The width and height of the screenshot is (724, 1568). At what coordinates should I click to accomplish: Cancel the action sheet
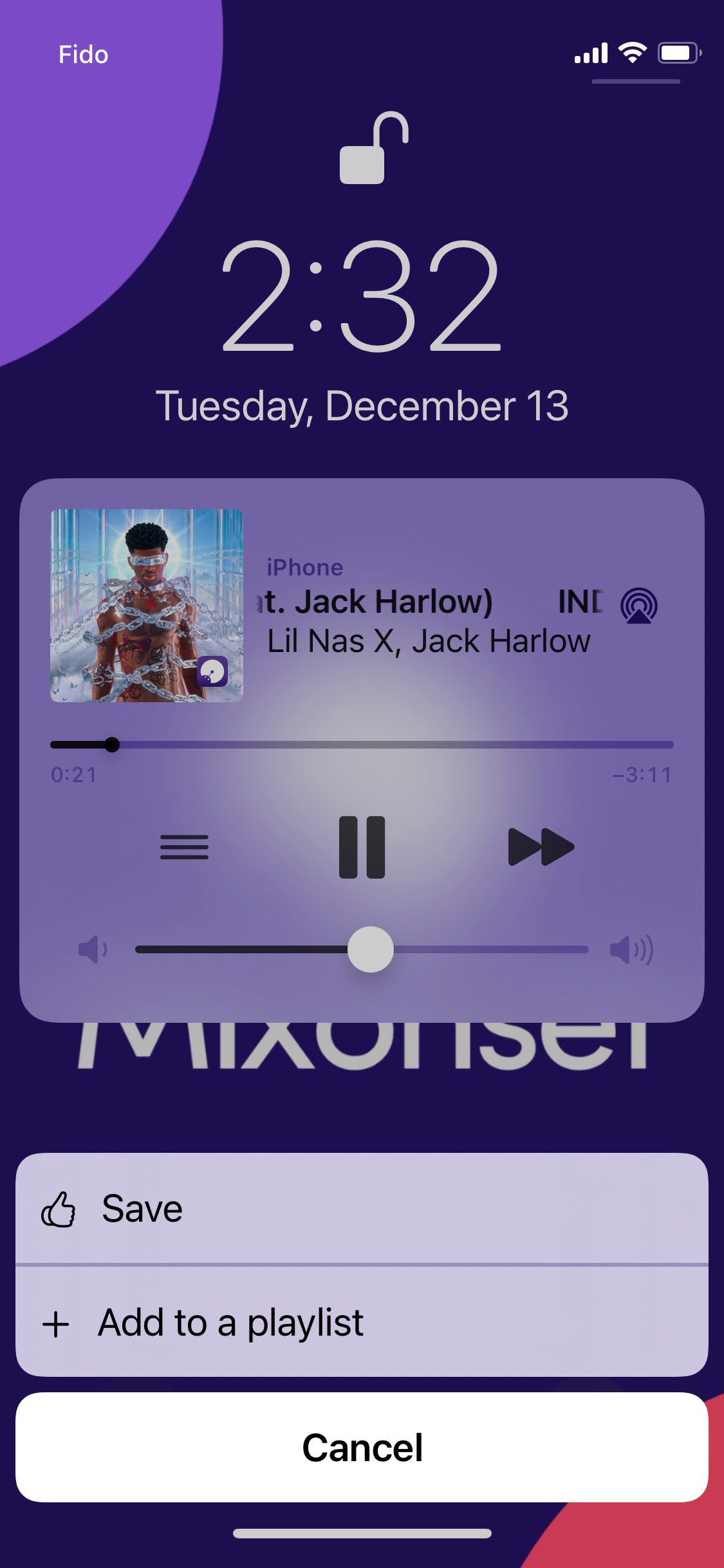(362, 1448)
